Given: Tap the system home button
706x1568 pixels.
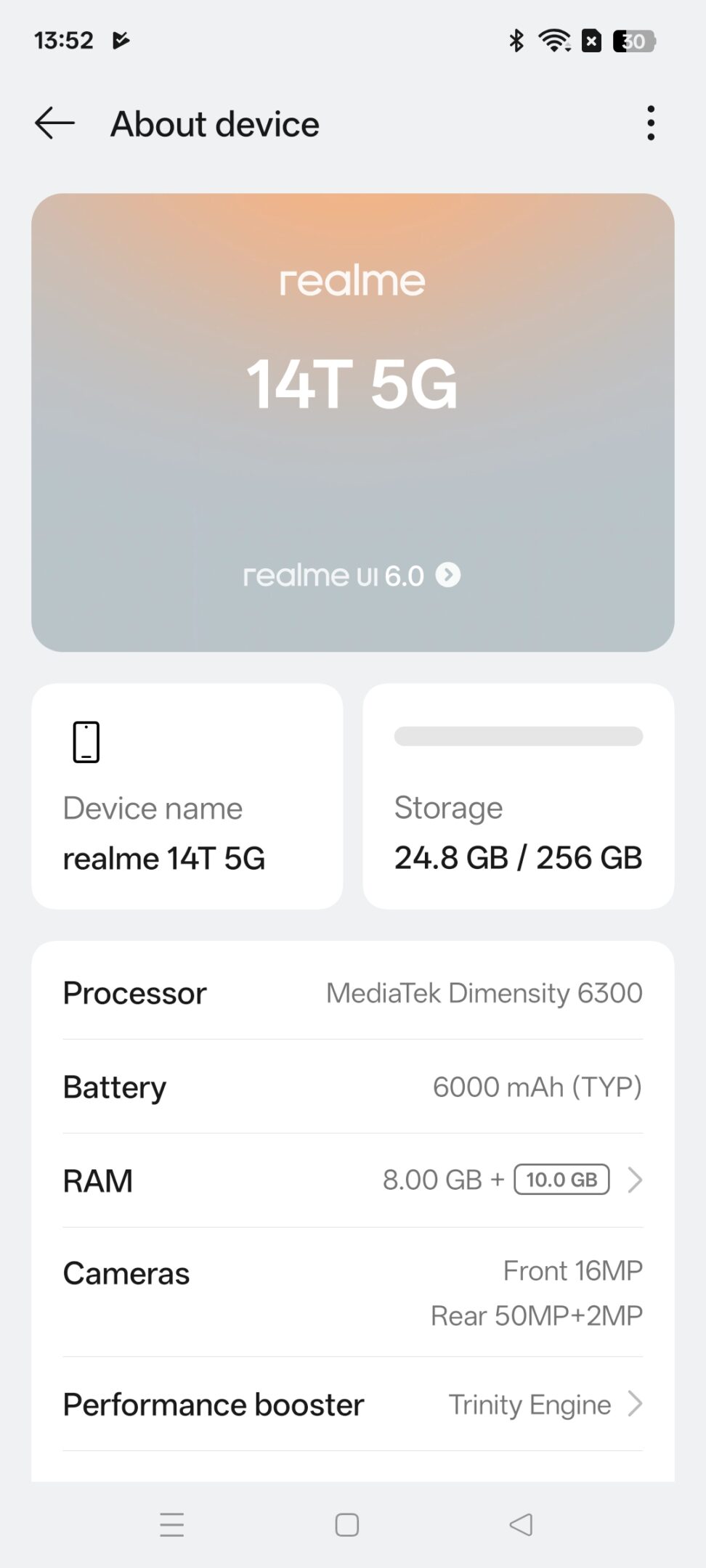Looking at the screenshot, I should [347, 1524].
